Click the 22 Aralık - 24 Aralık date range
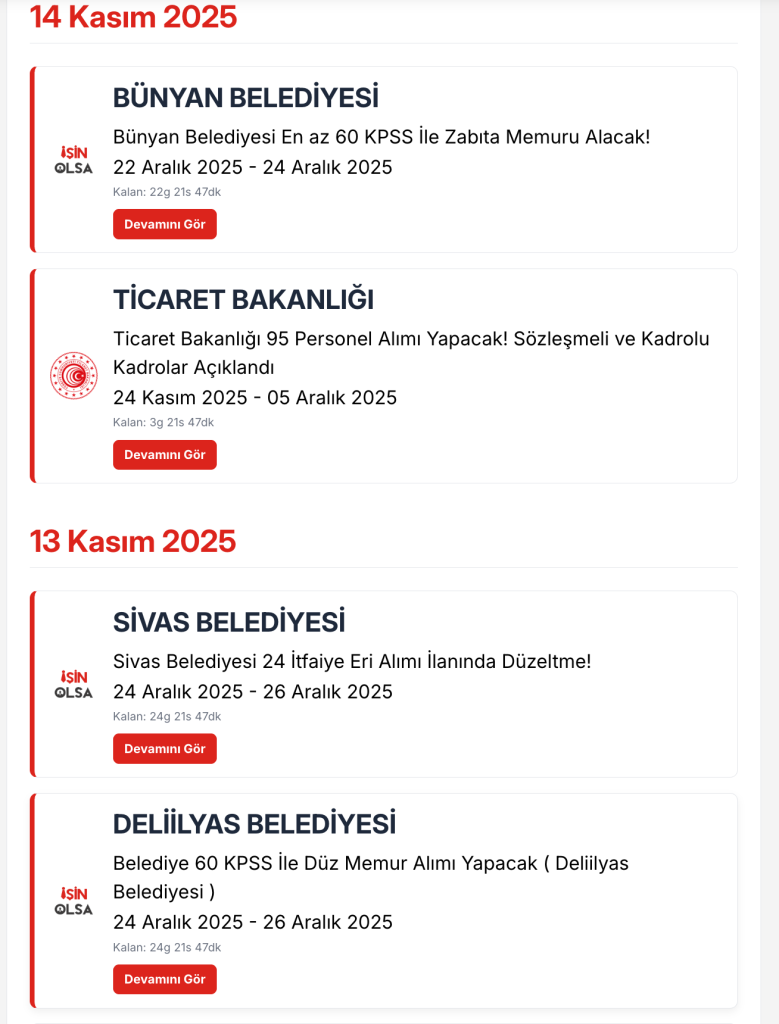The height and width of the screenshot is (1024, 779). coord(255,167)
